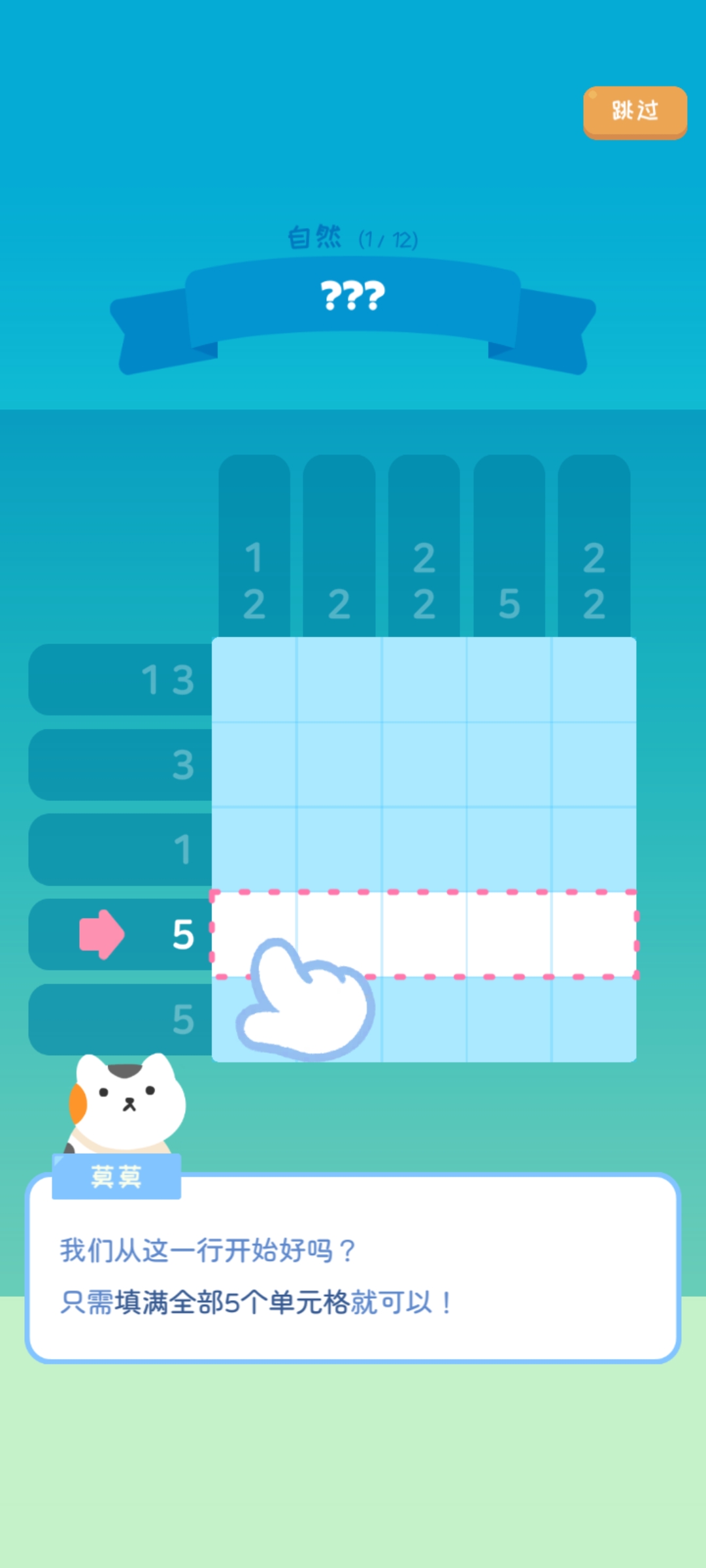The height and width of the screenshot is (1568, 706).
Task: Fill the last cell of the highlighted row
Action: pos(594,933)
